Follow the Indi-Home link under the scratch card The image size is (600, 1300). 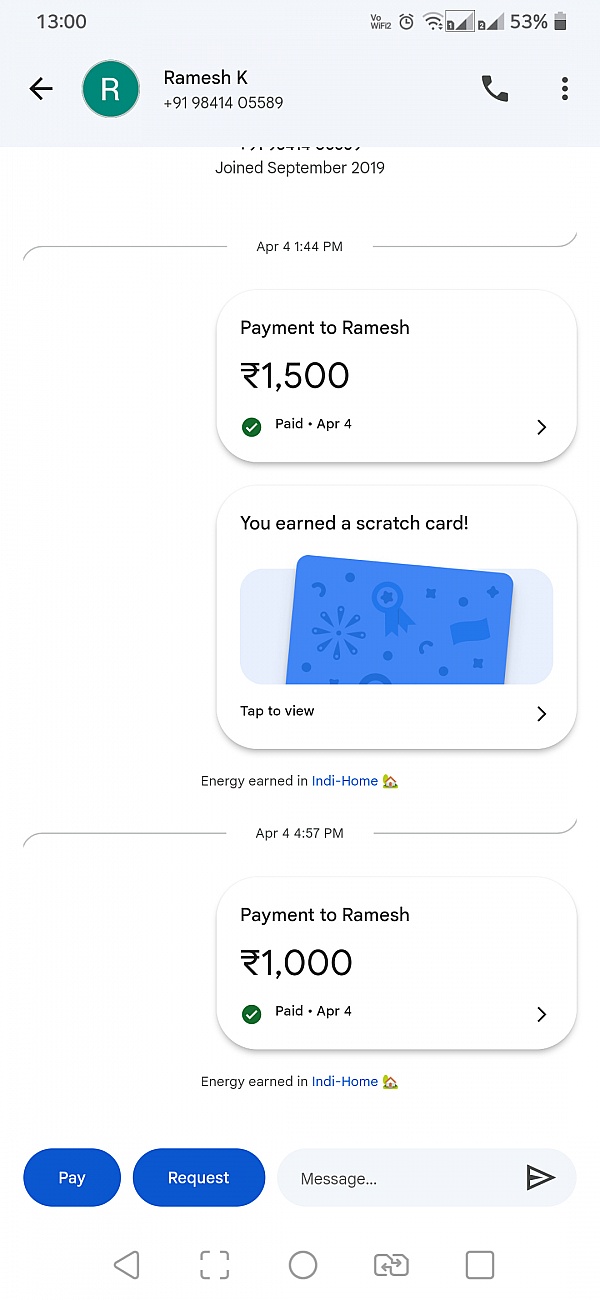345,781
